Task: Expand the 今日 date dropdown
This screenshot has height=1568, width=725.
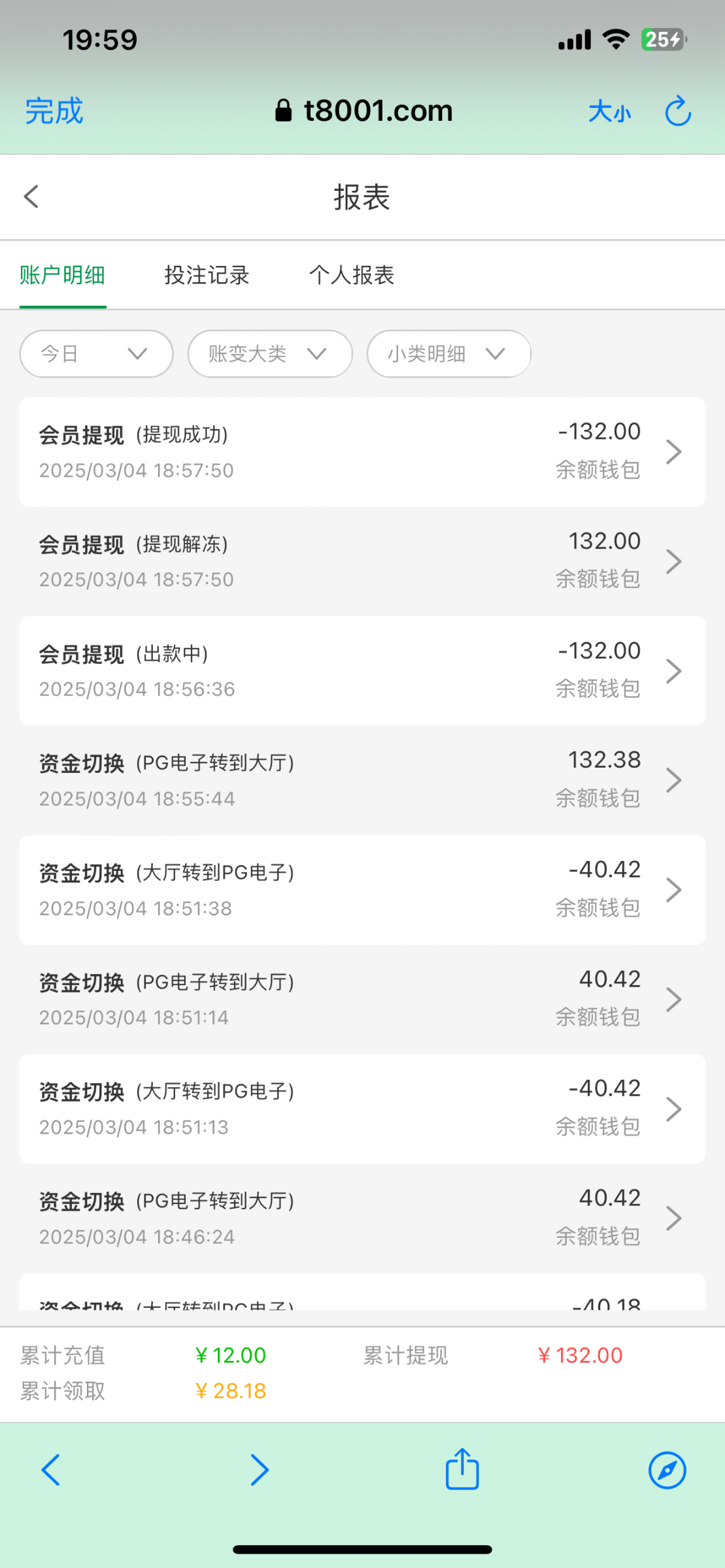Action: point(96,353)
